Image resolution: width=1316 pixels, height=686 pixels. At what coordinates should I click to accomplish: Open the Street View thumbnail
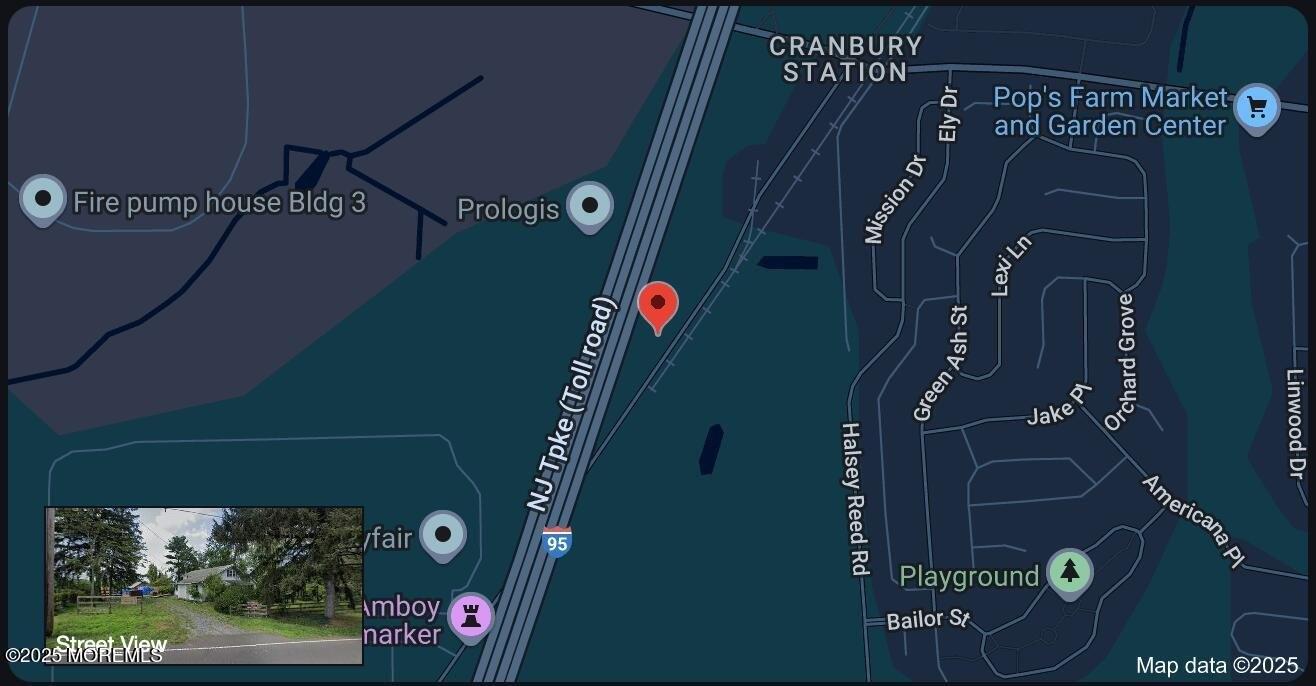coord(204,585)
